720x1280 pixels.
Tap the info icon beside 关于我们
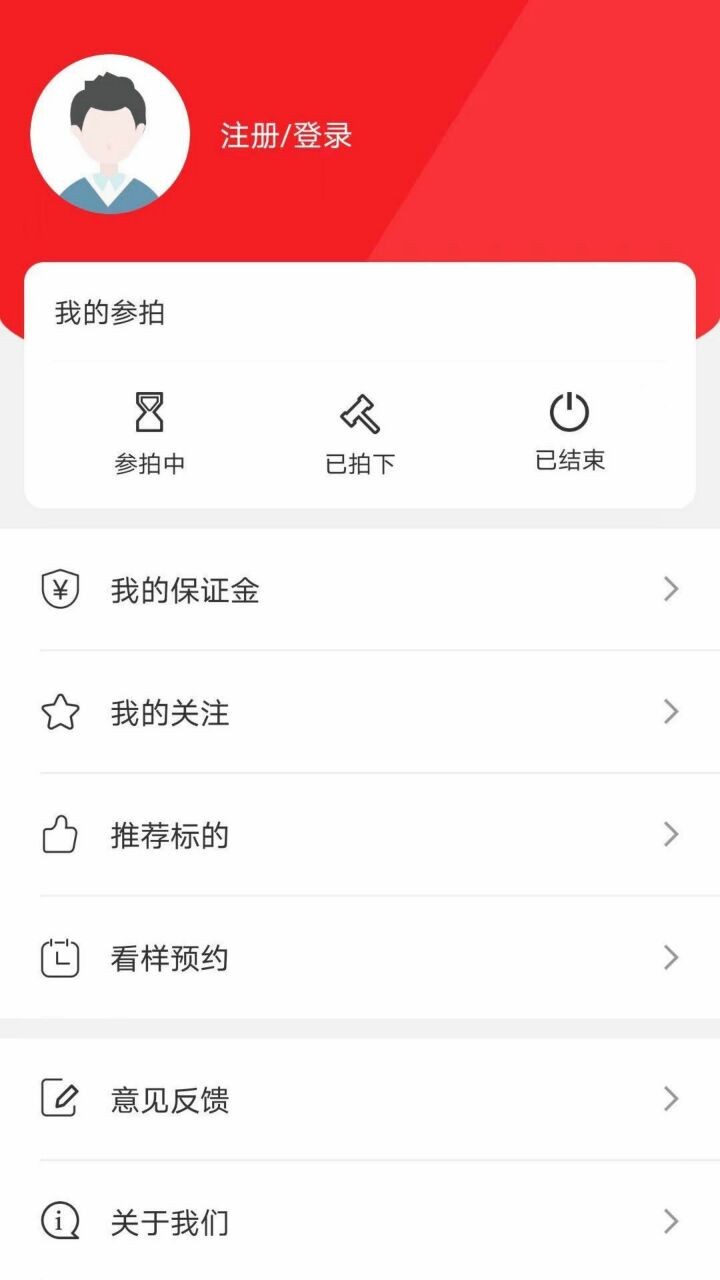[60, 1222]
